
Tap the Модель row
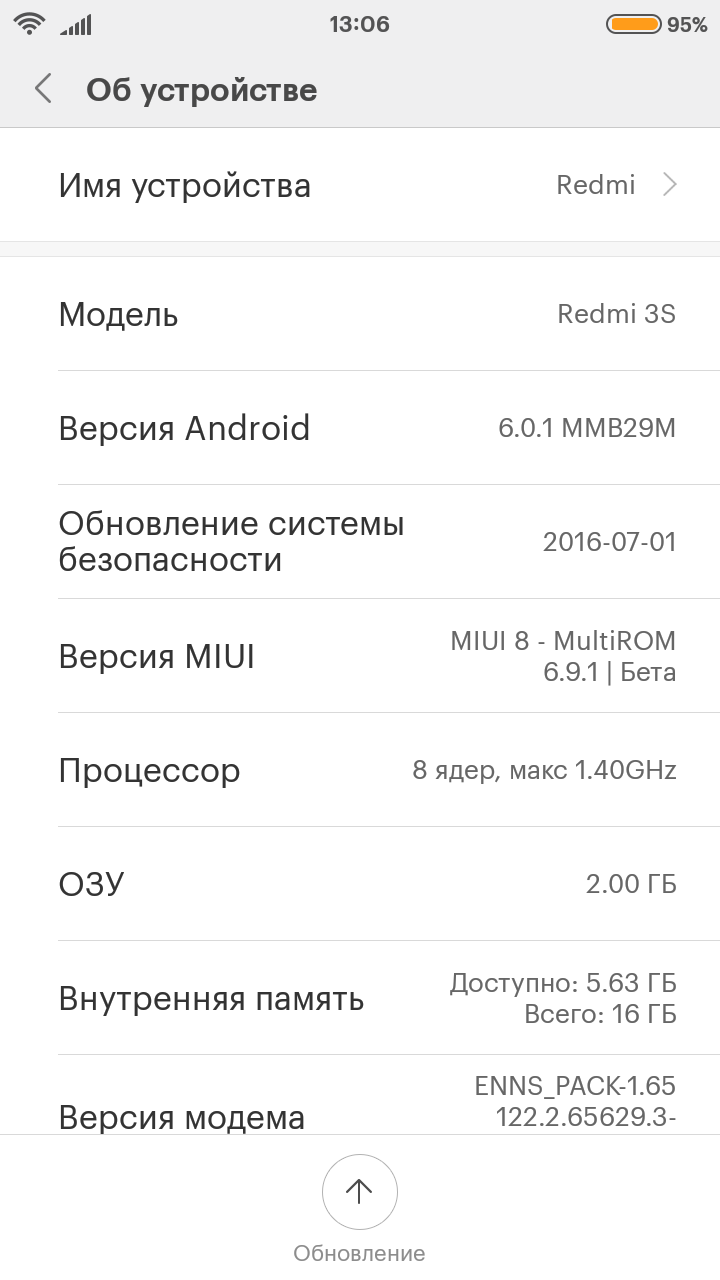tap(360, 314)
